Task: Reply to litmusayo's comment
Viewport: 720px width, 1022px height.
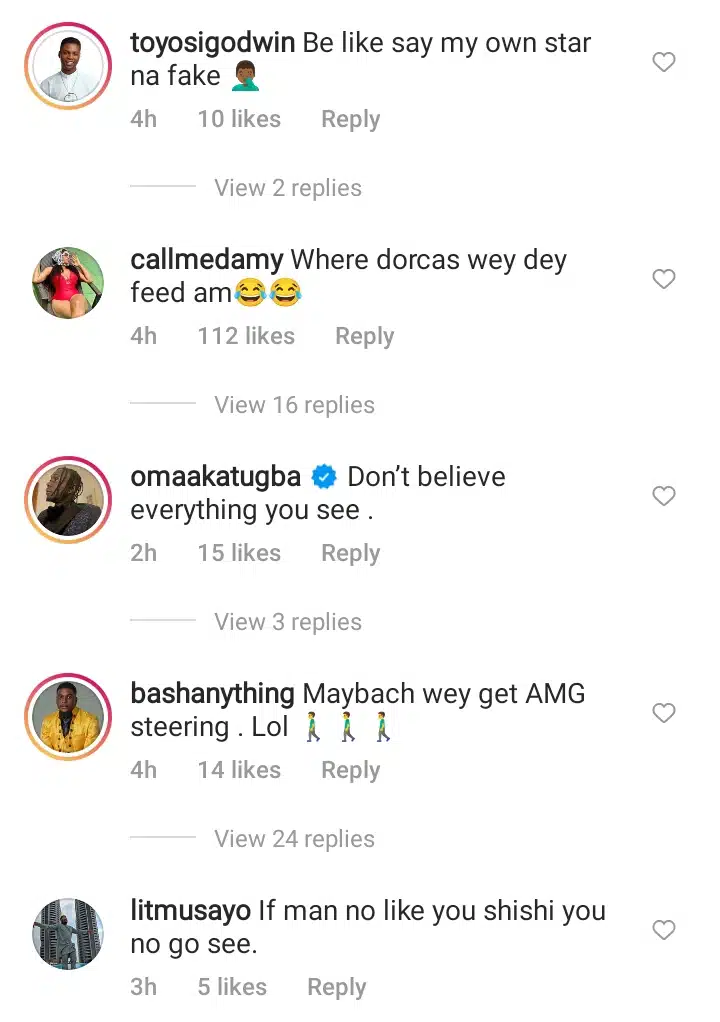Action: coord(336,987)
